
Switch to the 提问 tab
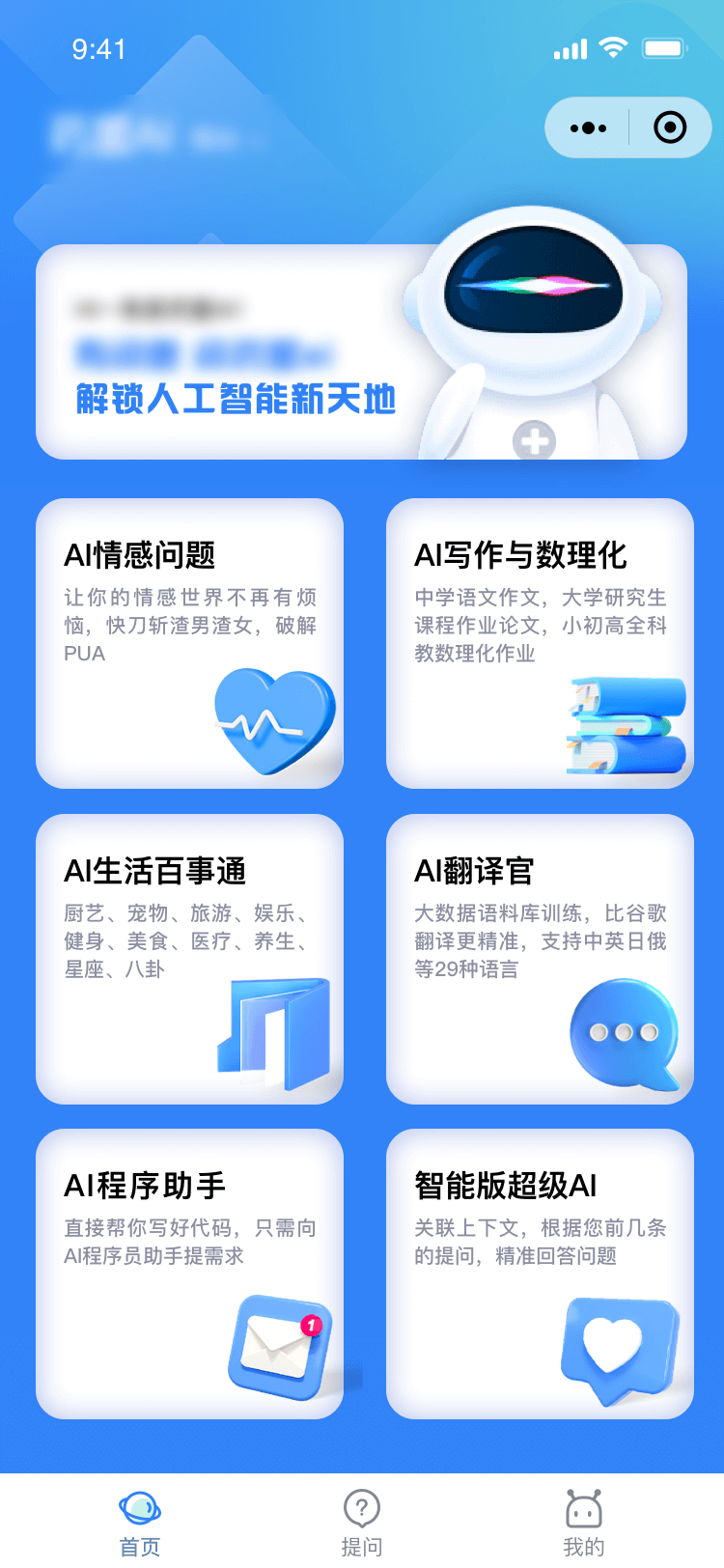point(362,1523)
